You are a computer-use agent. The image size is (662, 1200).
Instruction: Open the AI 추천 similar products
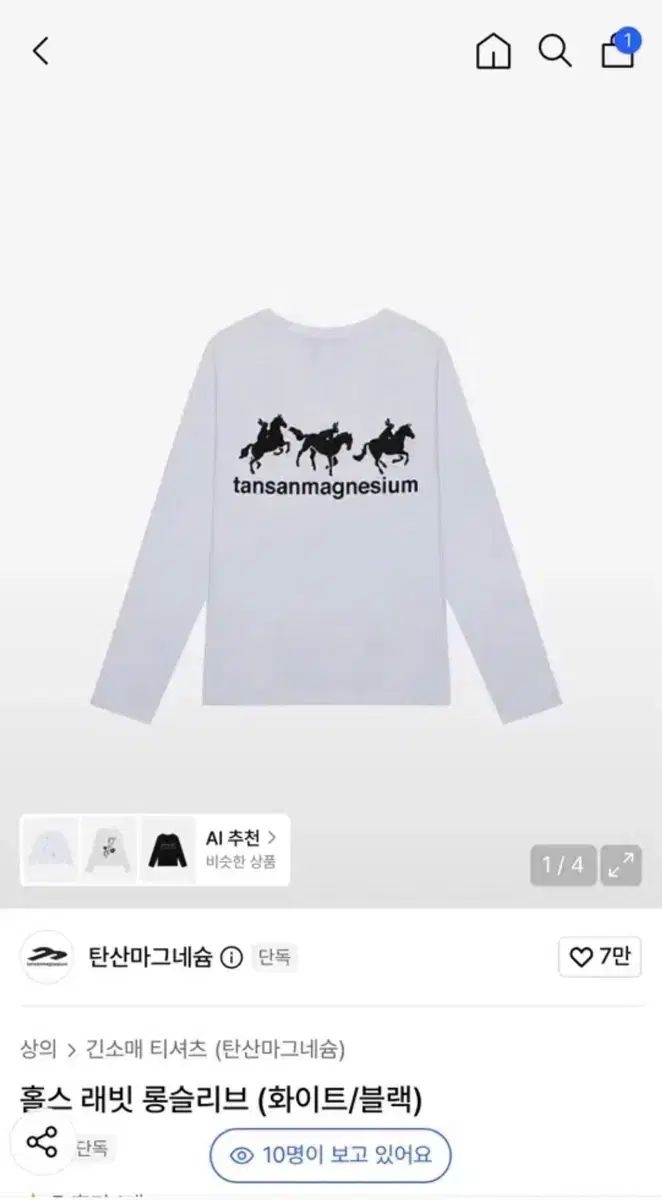pyautogui.click(x=241, y=849)
